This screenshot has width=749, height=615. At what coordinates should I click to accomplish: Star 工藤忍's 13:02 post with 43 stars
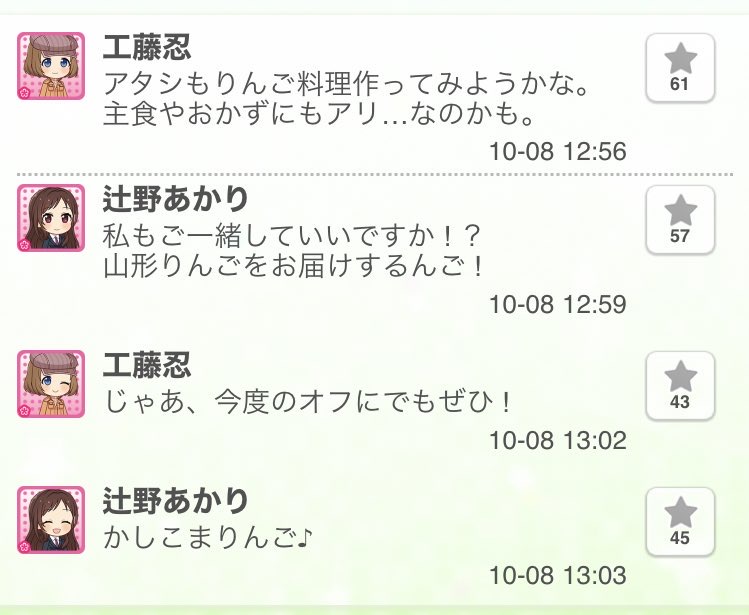click(680, 385)
